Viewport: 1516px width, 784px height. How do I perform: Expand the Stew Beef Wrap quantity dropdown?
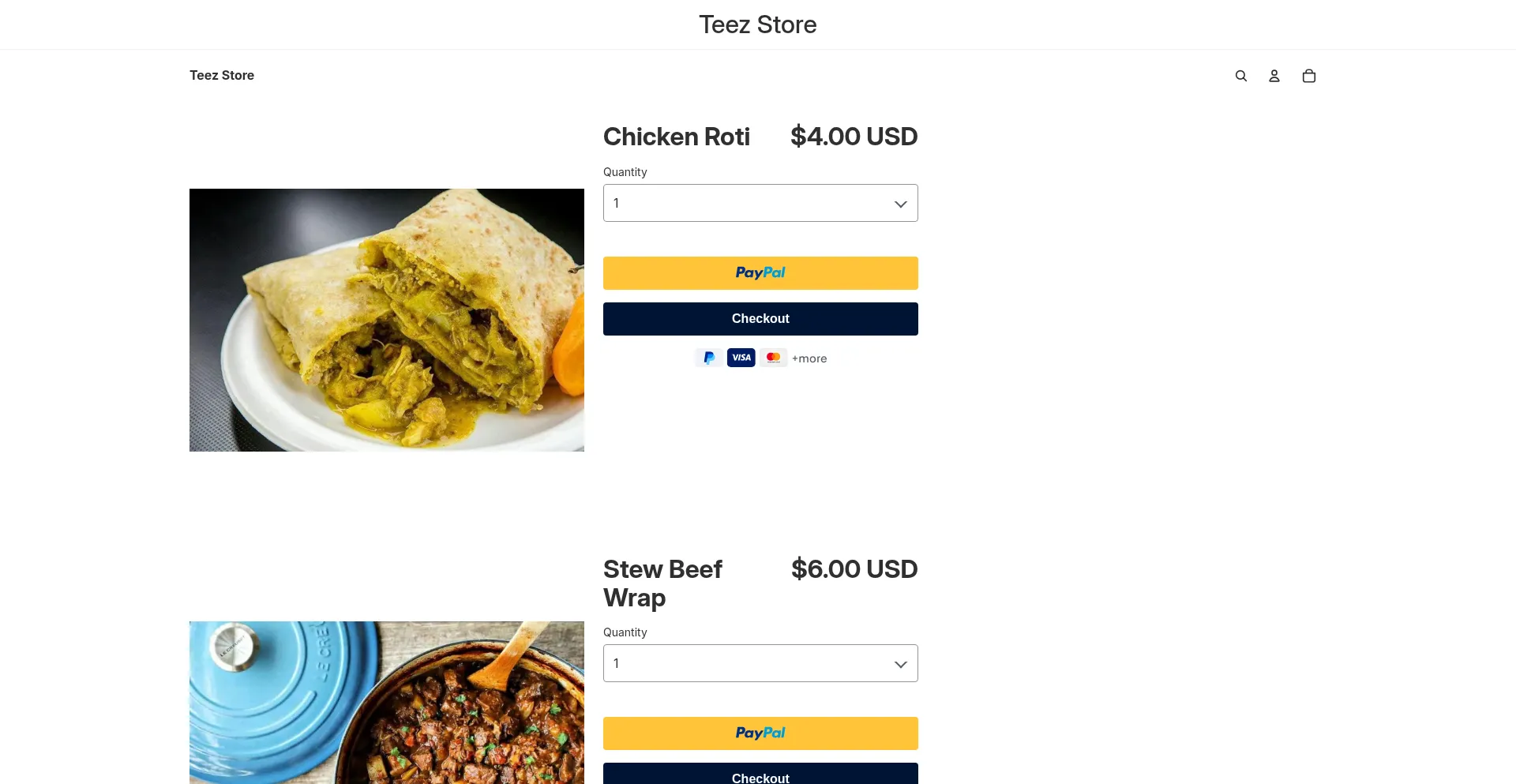coord(760,663)
